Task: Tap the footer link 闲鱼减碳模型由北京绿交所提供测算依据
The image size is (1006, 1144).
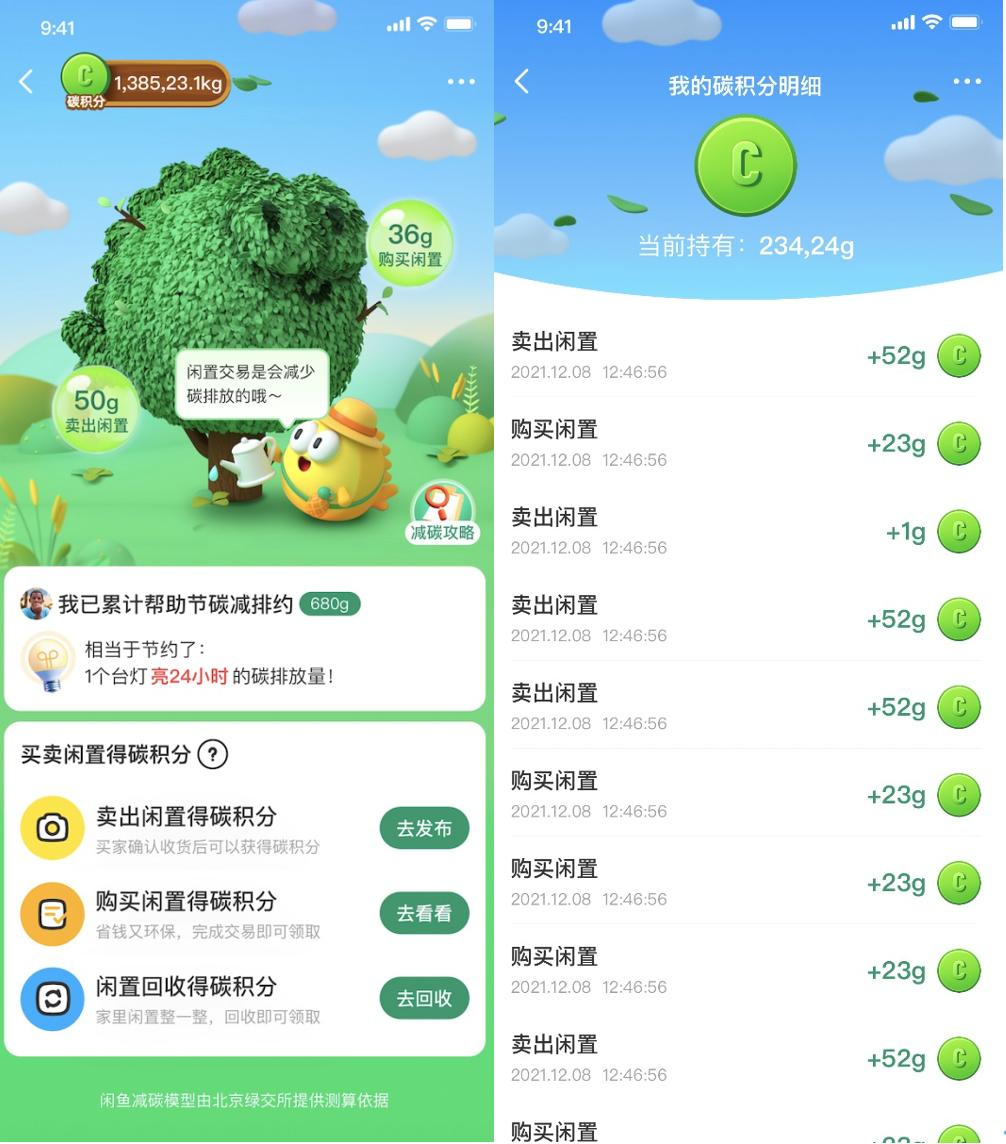Action: point(247,1100)
